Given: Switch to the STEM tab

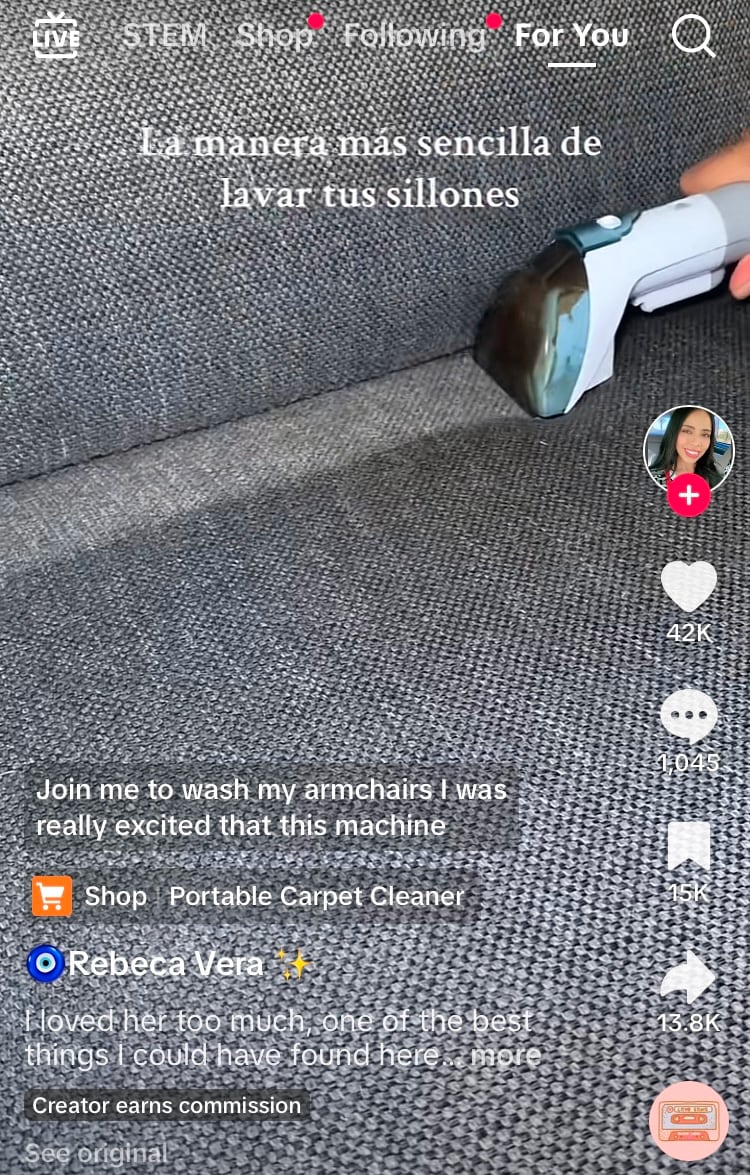Looking at the screenshot, I should (x=165, y=37).
